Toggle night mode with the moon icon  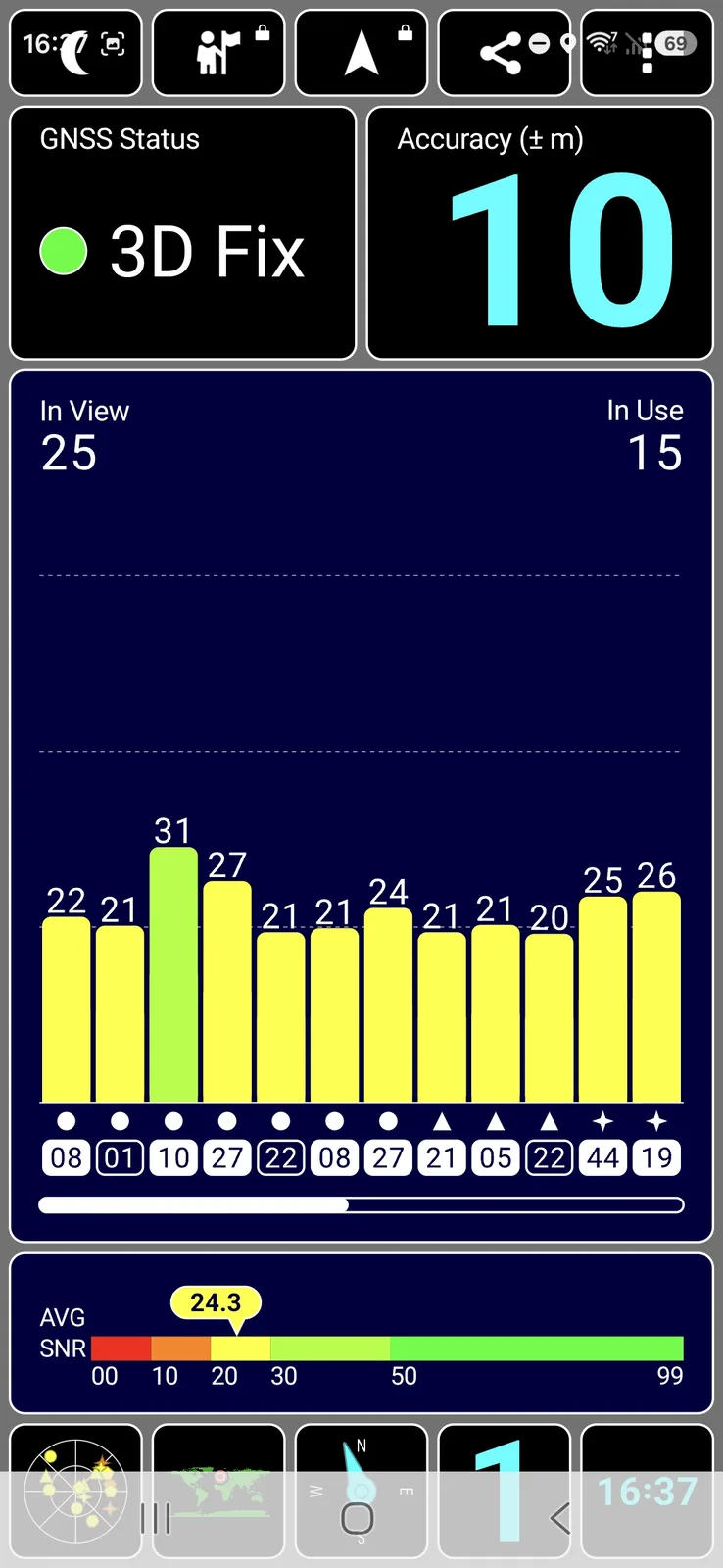(x=75, y=53)
